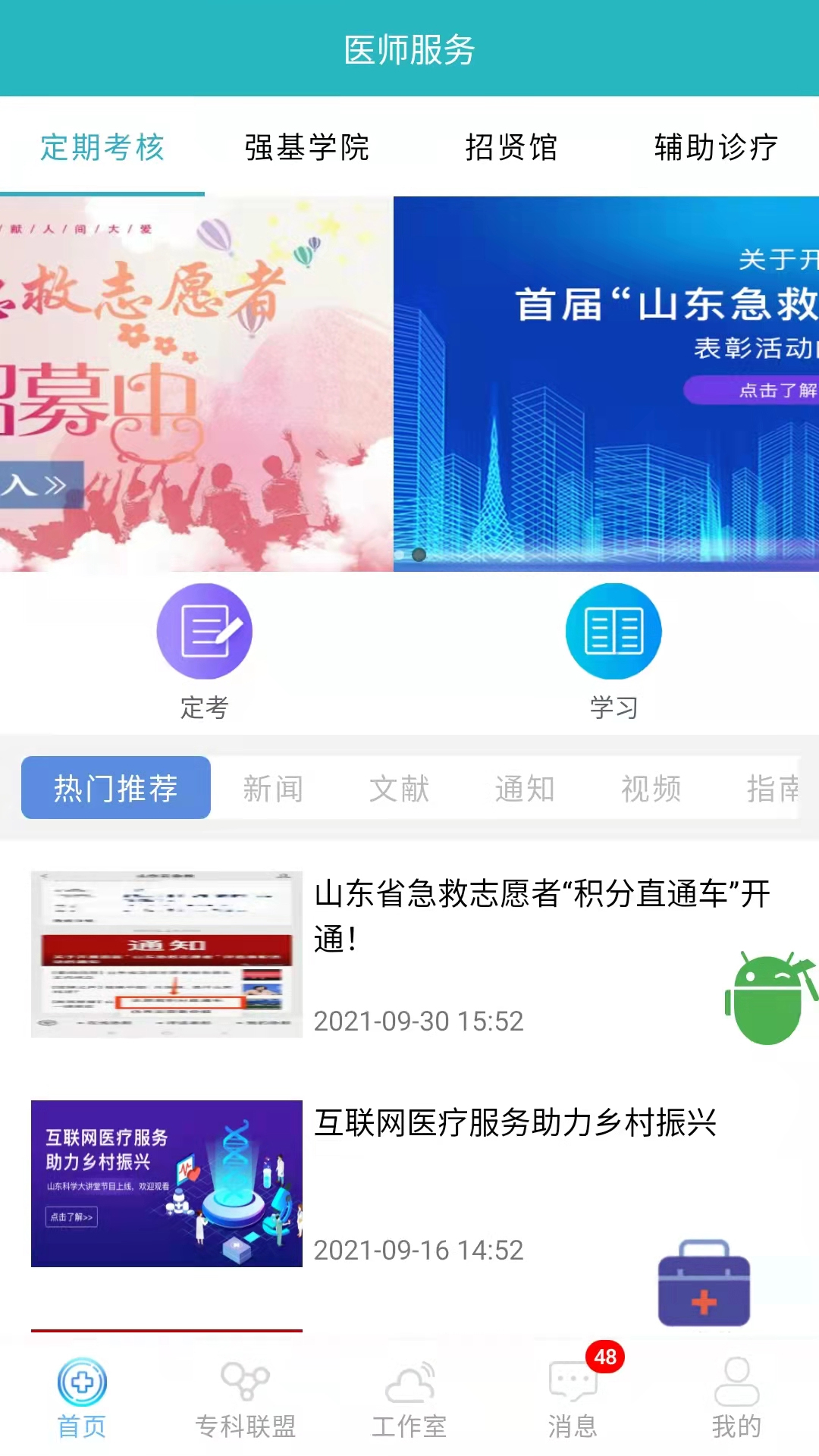Image resolution: width=819 pixels, height=1456 pixels.
Task: Switch to 通知 category
Action: 525,789
